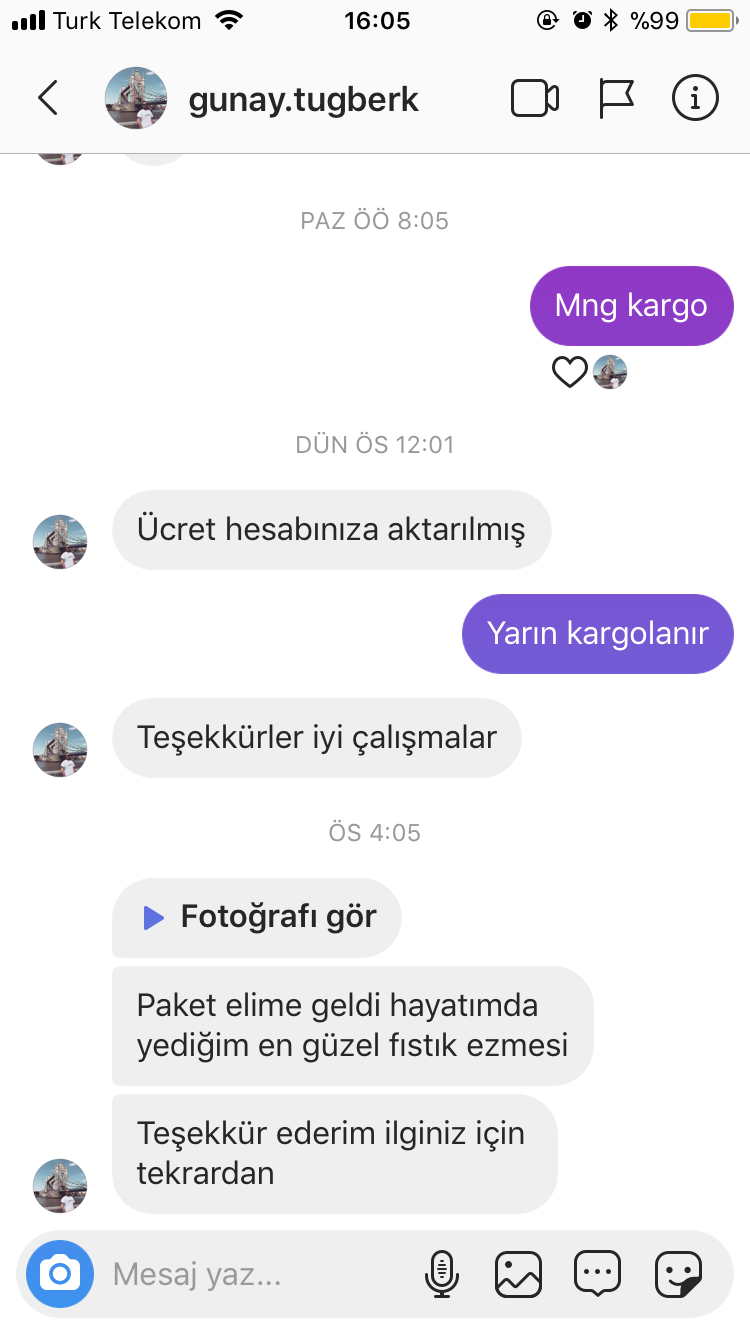Open quick replies speech bubble icon
The height and width of the screenshot is (1334, 750).
point(598,1274)
